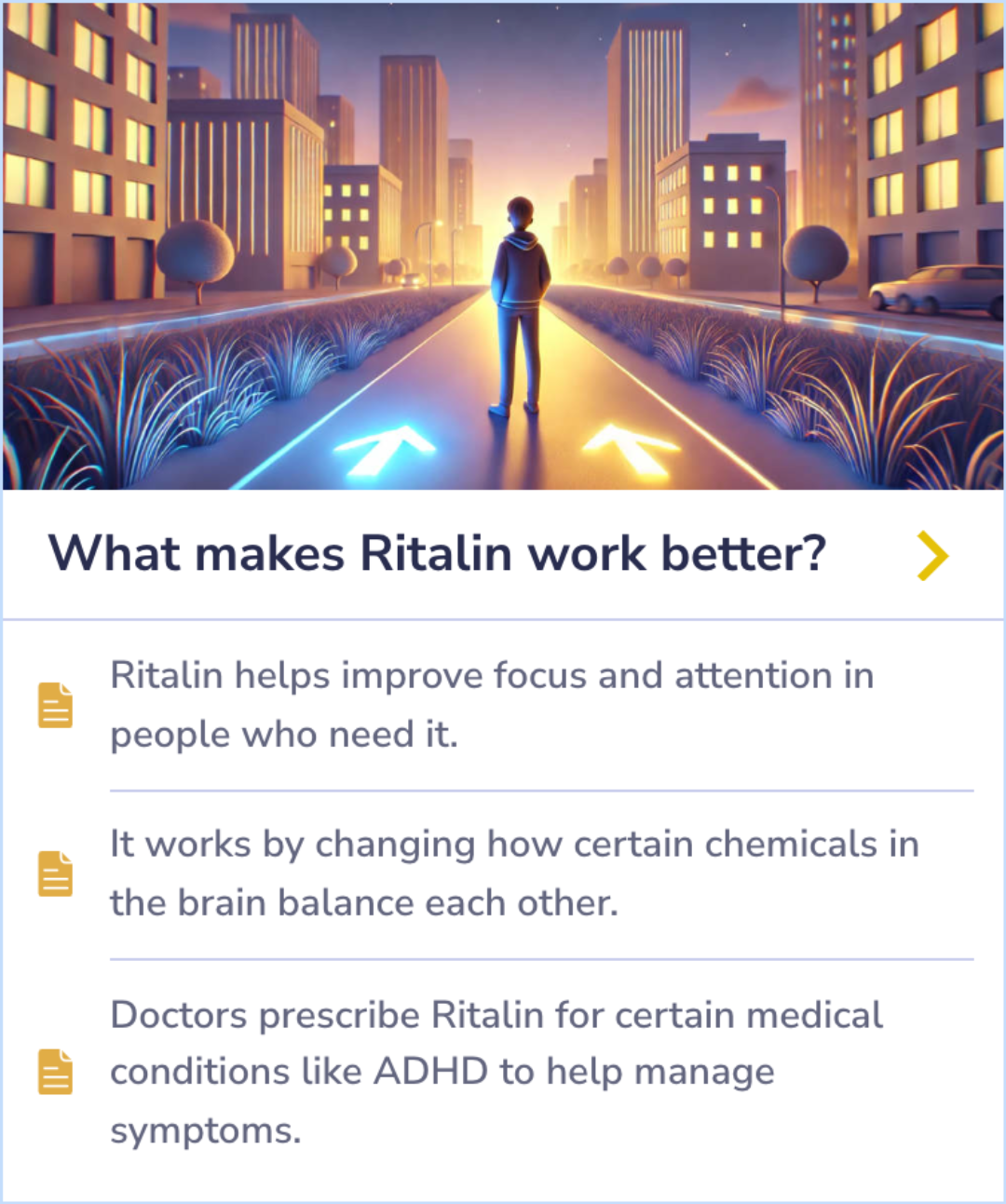Open the city street illustration card
The image size is (1006, 1204).
[503, 247]
